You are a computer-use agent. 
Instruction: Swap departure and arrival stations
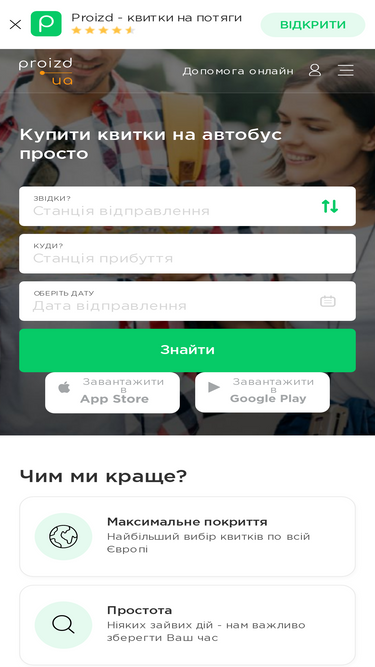330,206
